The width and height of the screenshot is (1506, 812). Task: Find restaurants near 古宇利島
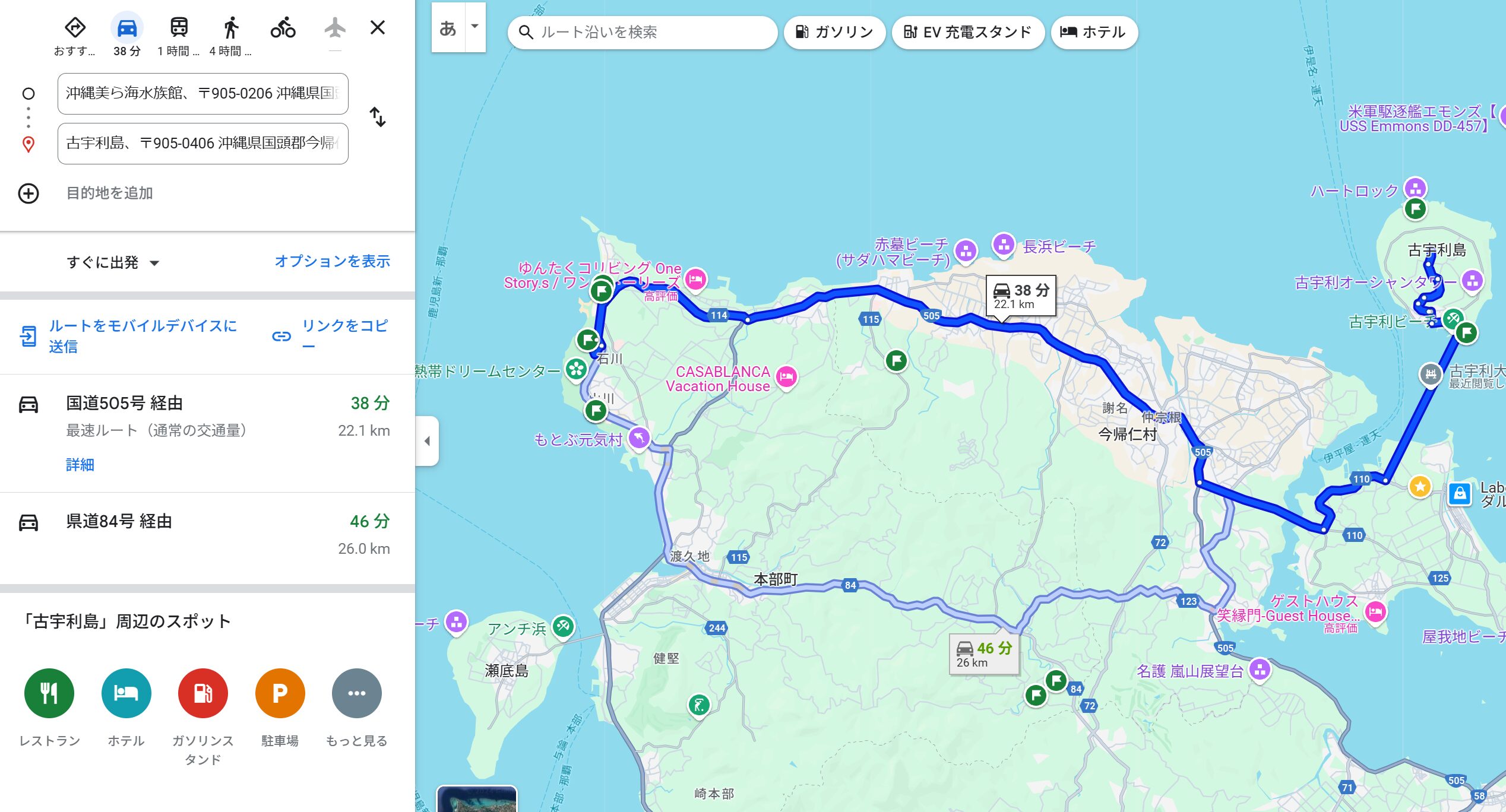pyautogui.click(x=49, y=693)
